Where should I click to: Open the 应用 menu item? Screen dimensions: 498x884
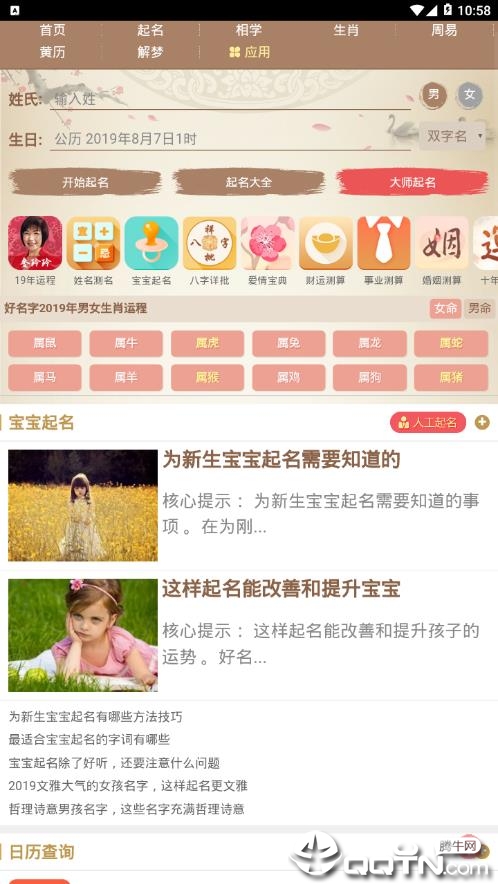[x=249, y=52]
